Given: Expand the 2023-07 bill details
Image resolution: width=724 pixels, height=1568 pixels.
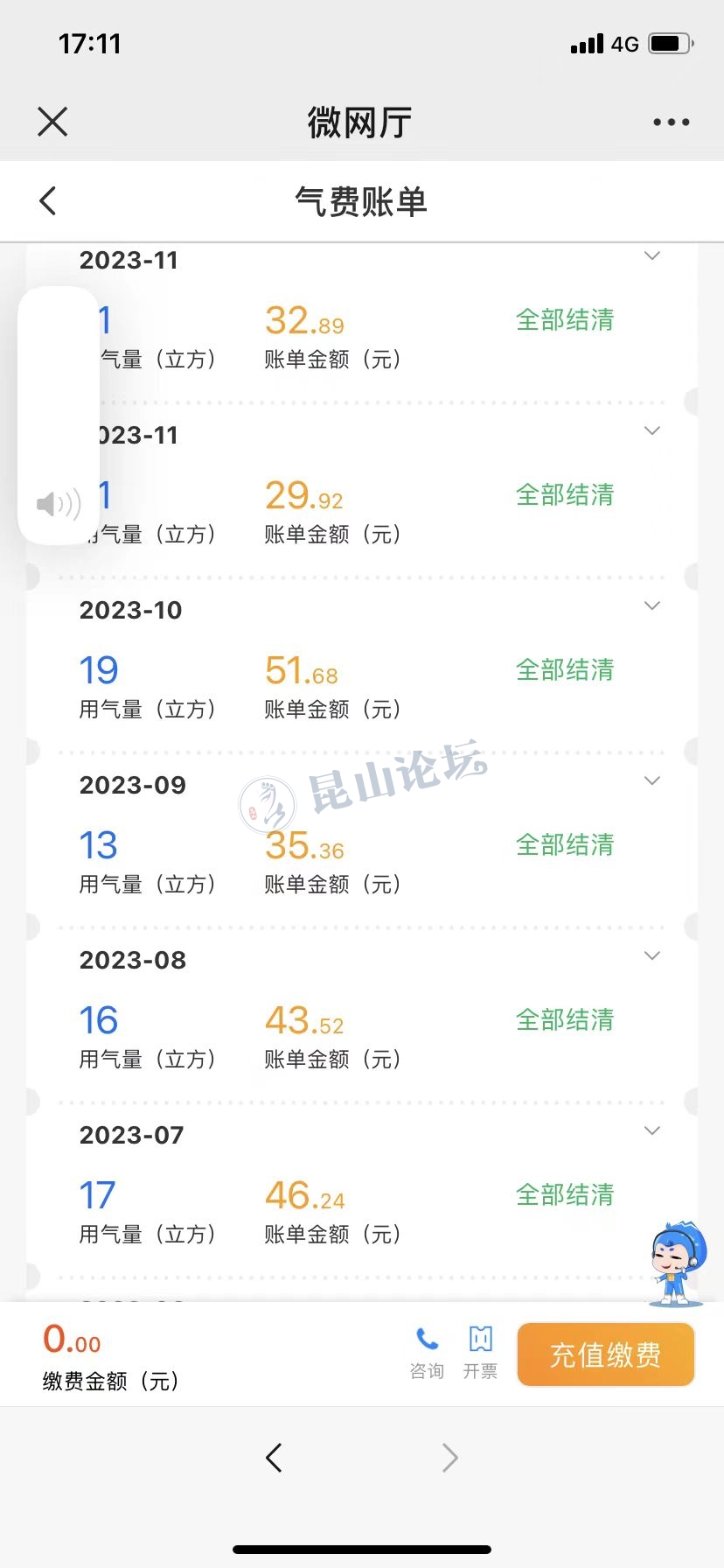Looking at the screenshot, I should tap(651, 1131).
